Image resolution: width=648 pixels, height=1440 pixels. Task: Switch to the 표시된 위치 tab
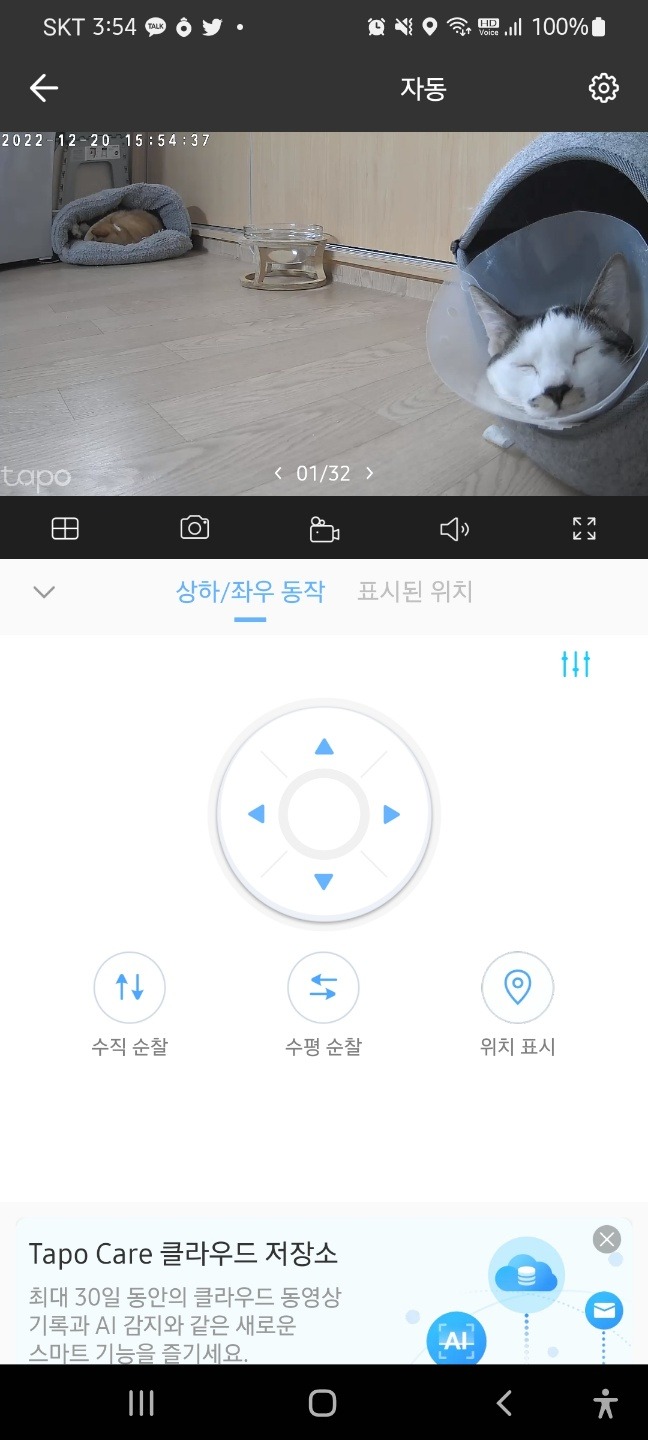coord(414,592)
